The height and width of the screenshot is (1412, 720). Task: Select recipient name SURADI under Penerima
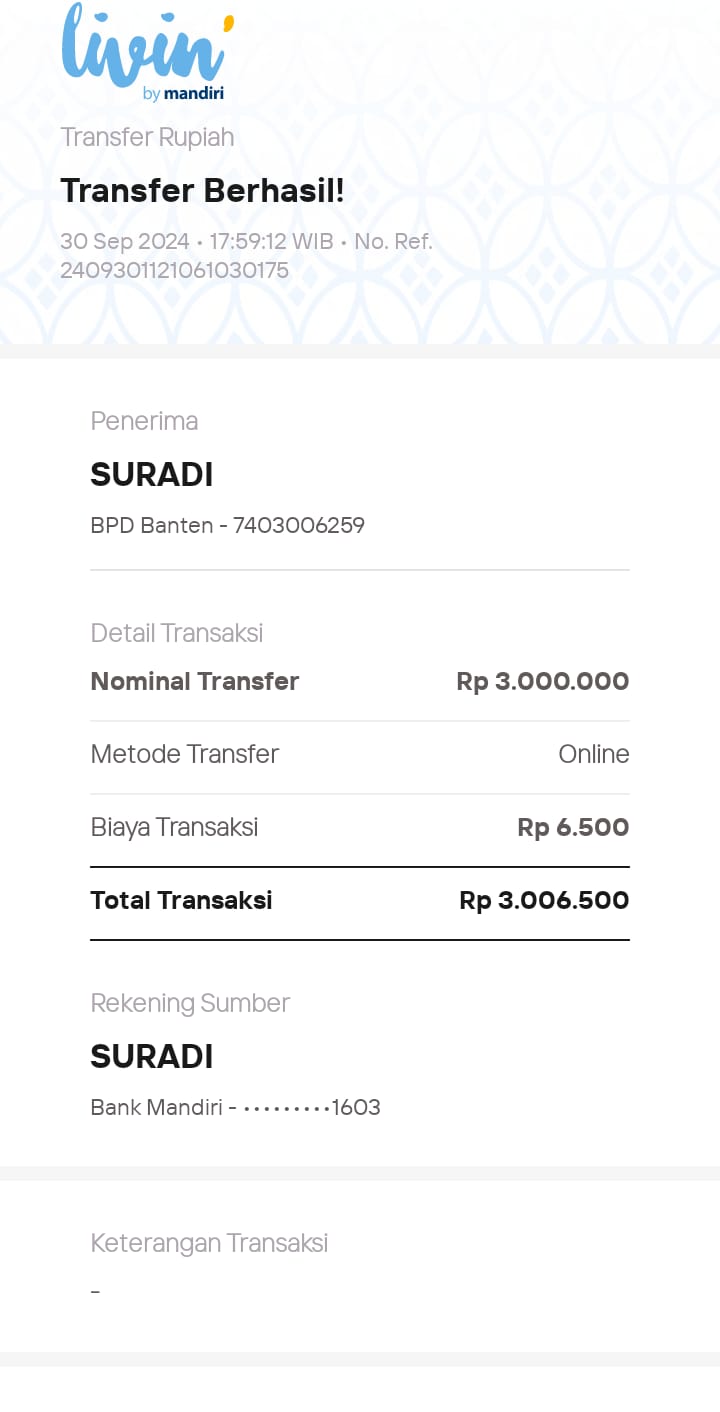click(152, 474)
